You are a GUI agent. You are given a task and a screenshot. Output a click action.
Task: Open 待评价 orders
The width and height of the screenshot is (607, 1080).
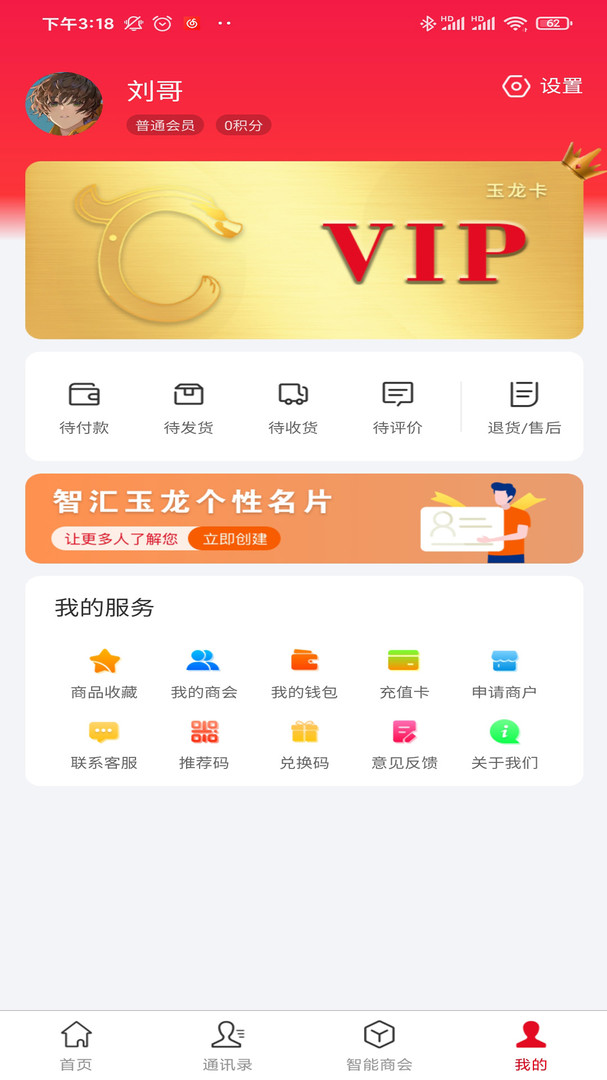tap(398, 407)
